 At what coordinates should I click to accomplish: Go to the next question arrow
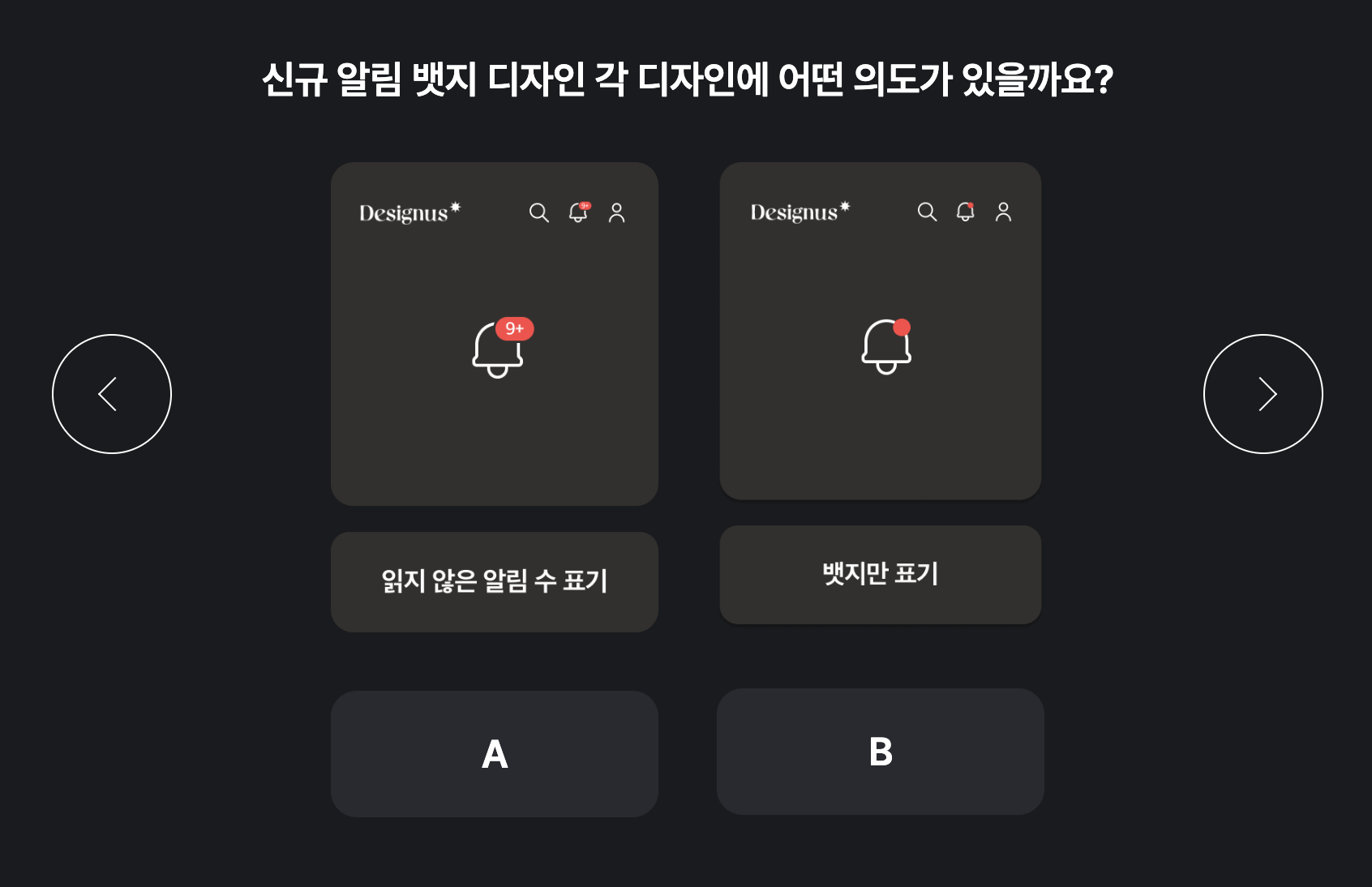[x=1263, y=394]
